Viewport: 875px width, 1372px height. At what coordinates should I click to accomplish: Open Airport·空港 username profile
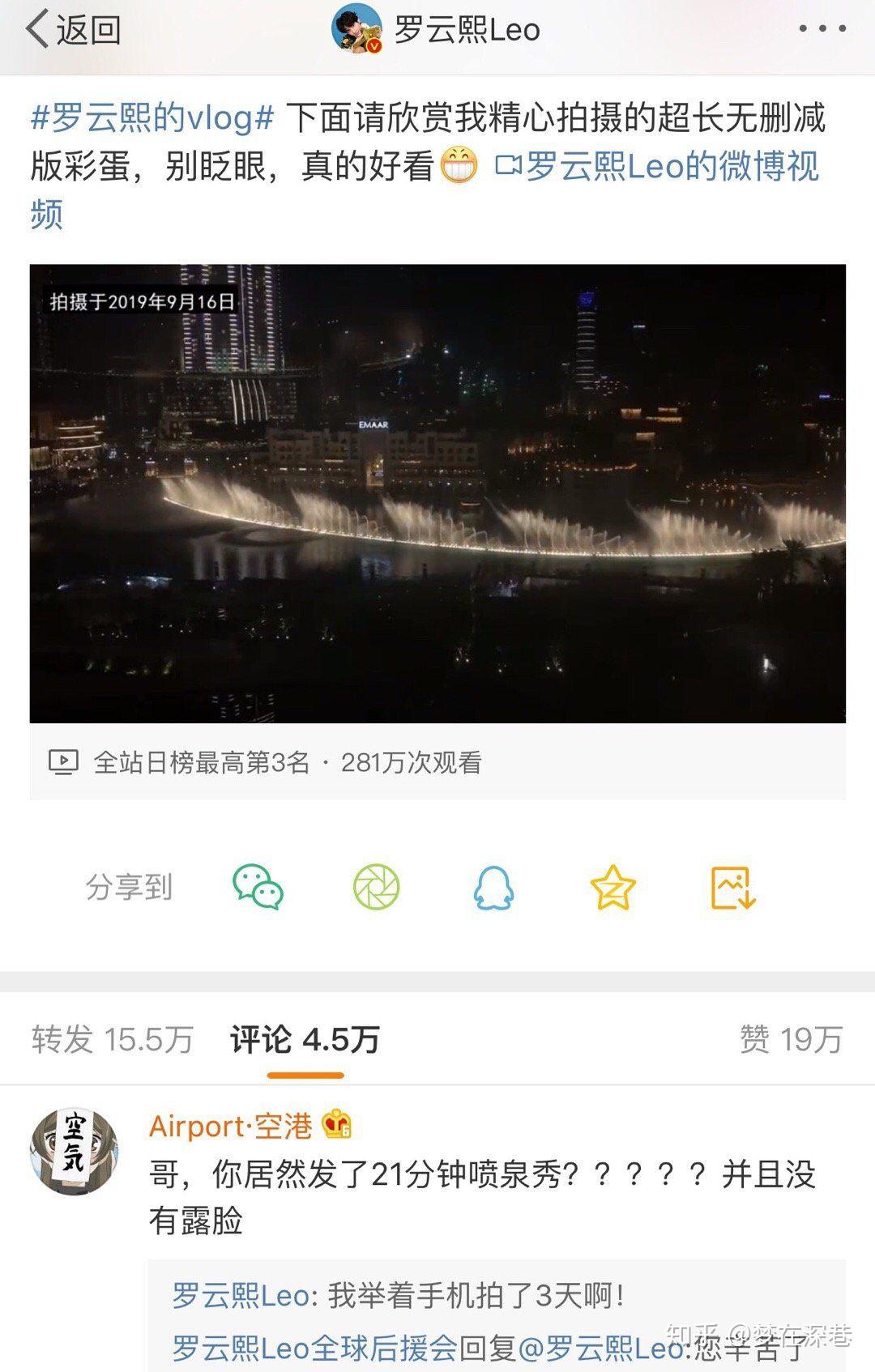pos(231,1126)
